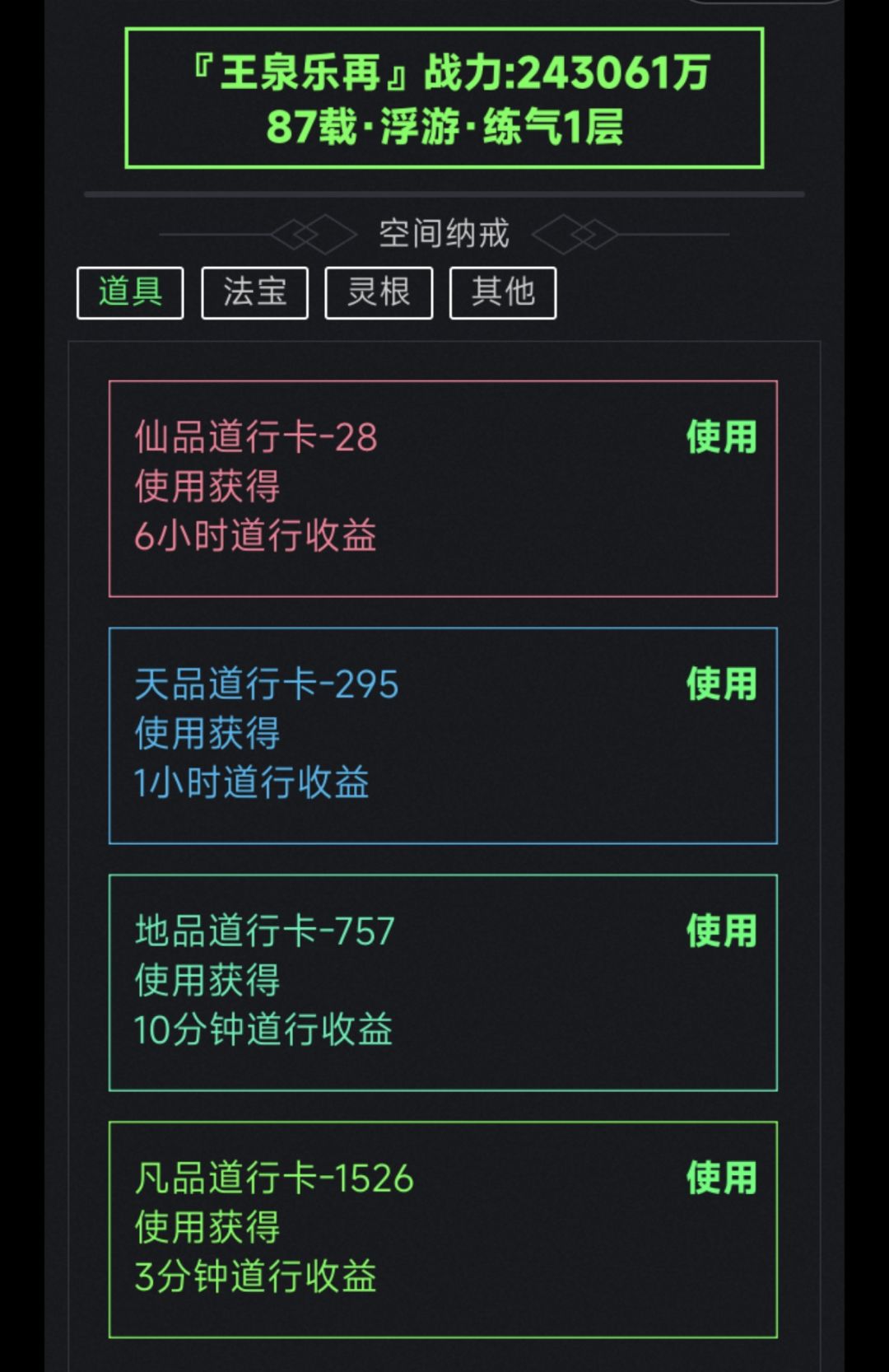Viewport: 889px width, 1372px height.
Task: Tap 使用 on 地品道行卡
Action: pos(721,931)
